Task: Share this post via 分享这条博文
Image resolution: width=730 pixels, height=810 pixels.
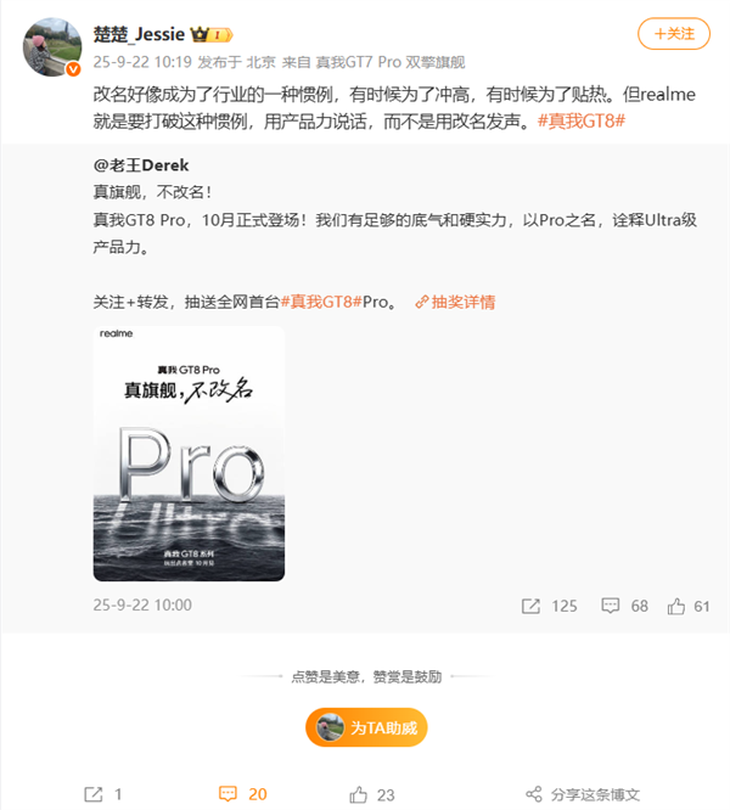Action: [x=583, y=794]
